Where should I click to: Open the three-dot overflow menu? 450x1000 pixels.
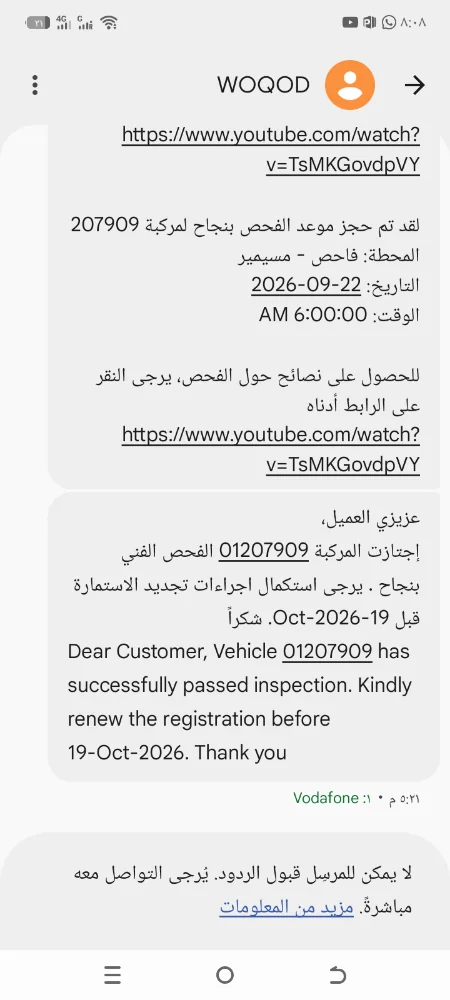click(35, 85)
